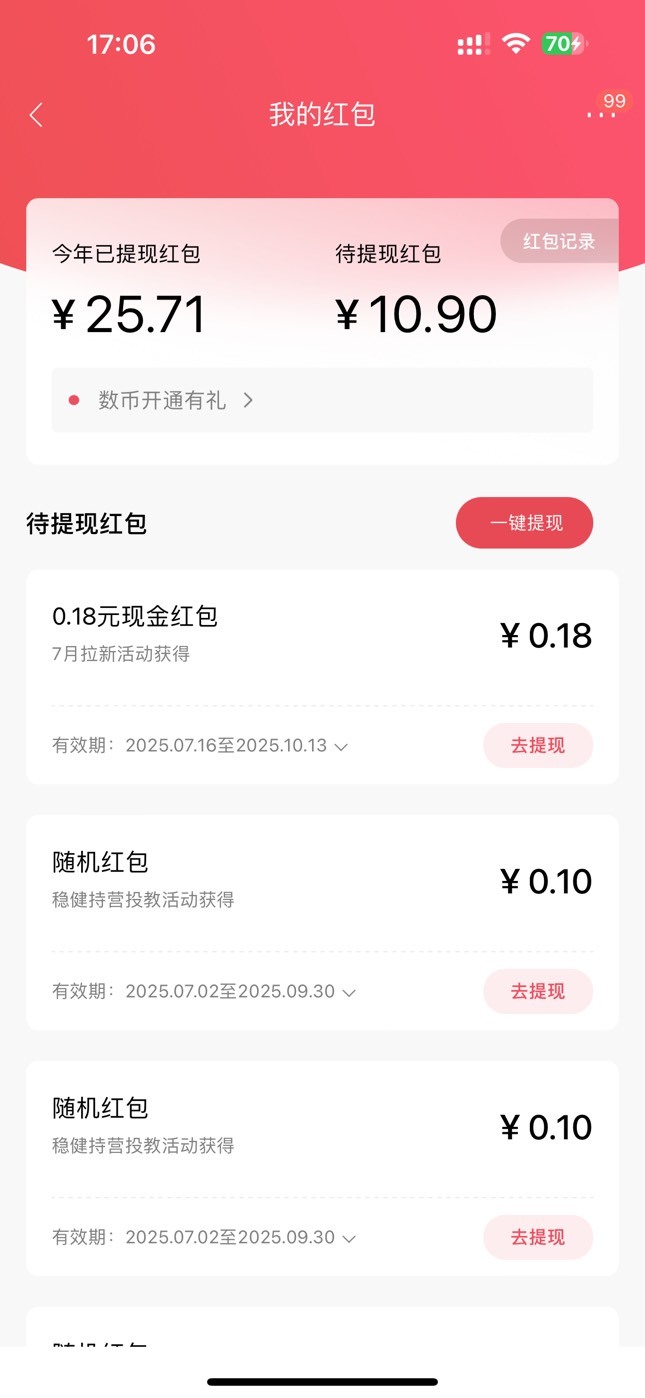Open the 数币开通有礼 promotion row
The height and width of the screenshot is (1398, 645).
point(322,400)
